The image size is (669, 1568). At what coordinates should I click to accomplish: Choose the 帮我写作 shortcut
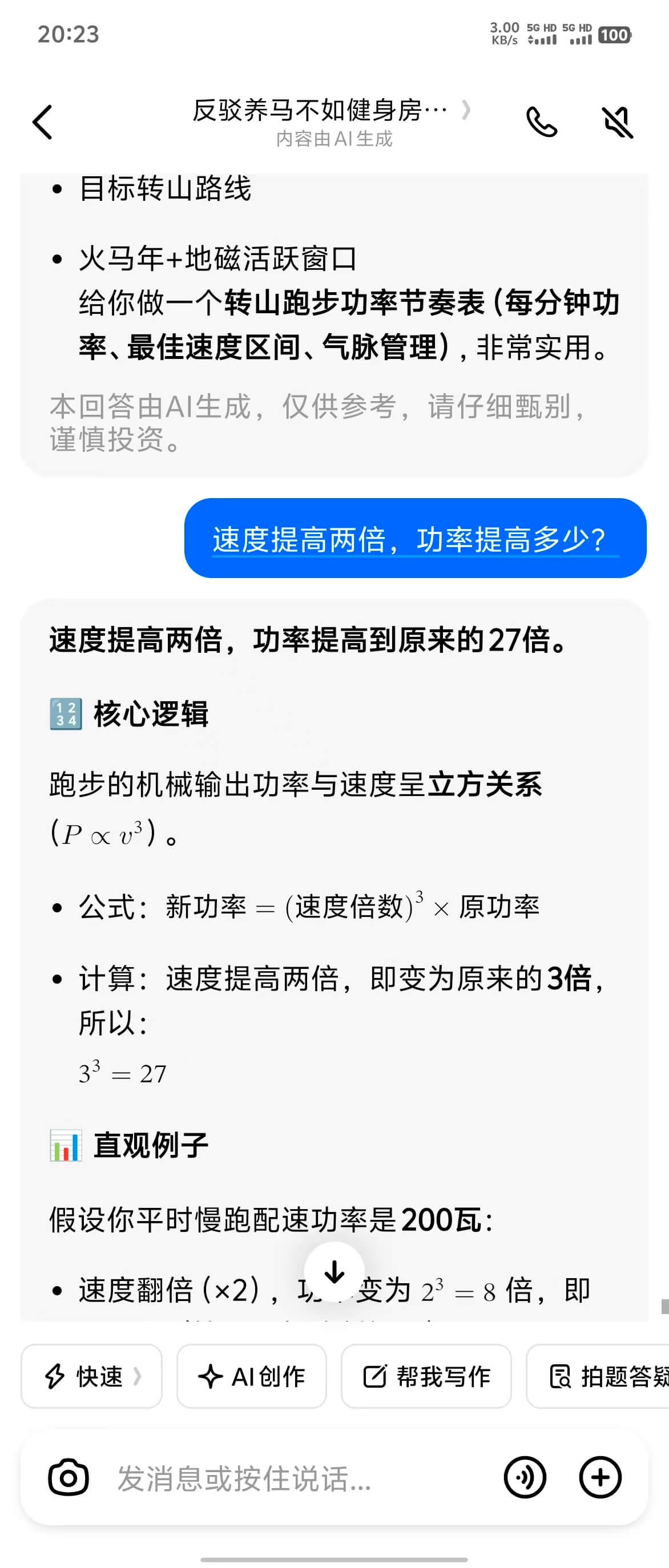[426, 1376]
